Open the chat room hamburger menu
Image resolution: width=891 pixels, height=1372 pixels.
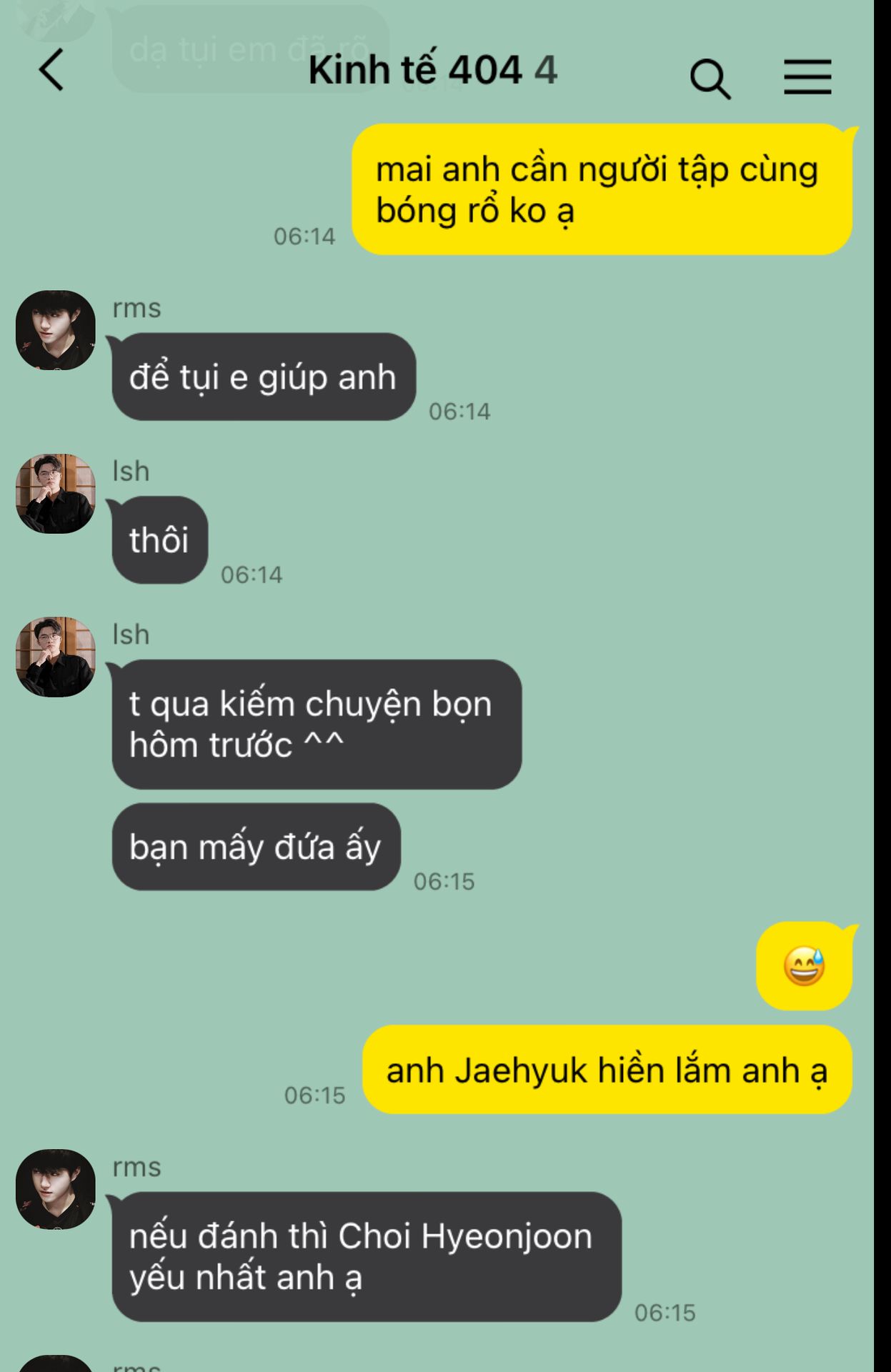pyautogui.click(x=807, y=77)
